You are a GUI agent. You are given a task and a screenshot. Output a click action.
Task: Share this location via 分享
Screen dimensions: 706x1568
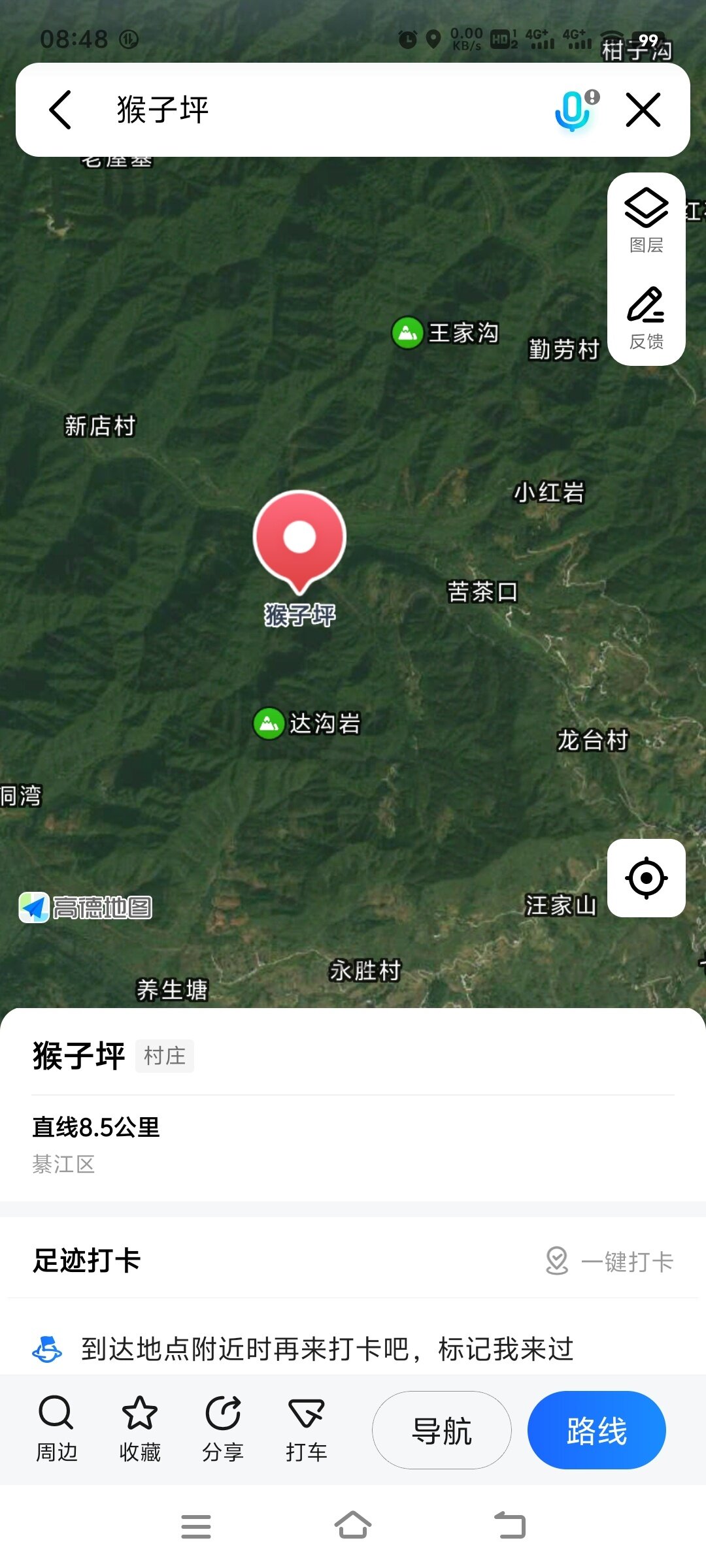pyautogui.click(x=223, y=1428)
